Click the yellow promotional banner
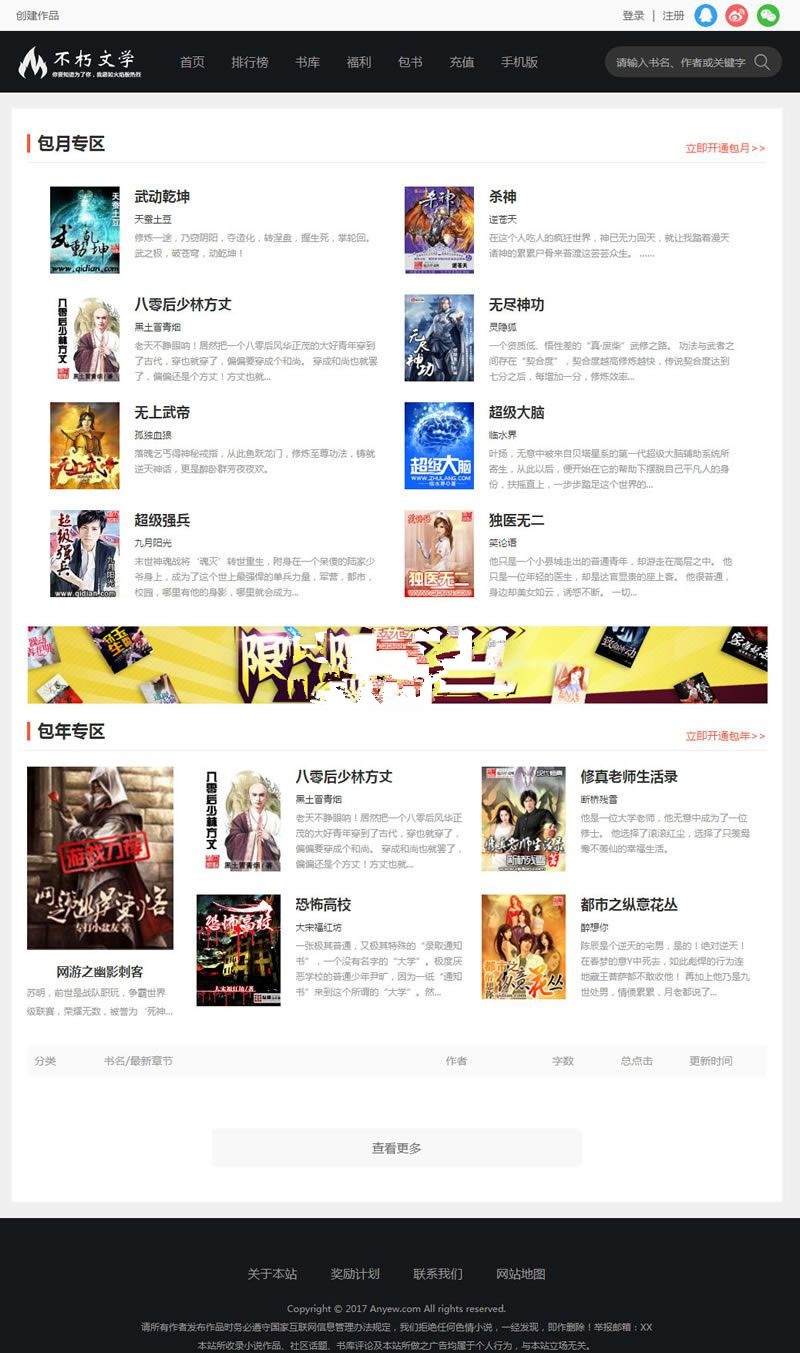Screen dimensions: 800x1353 [x=400, y=661]
